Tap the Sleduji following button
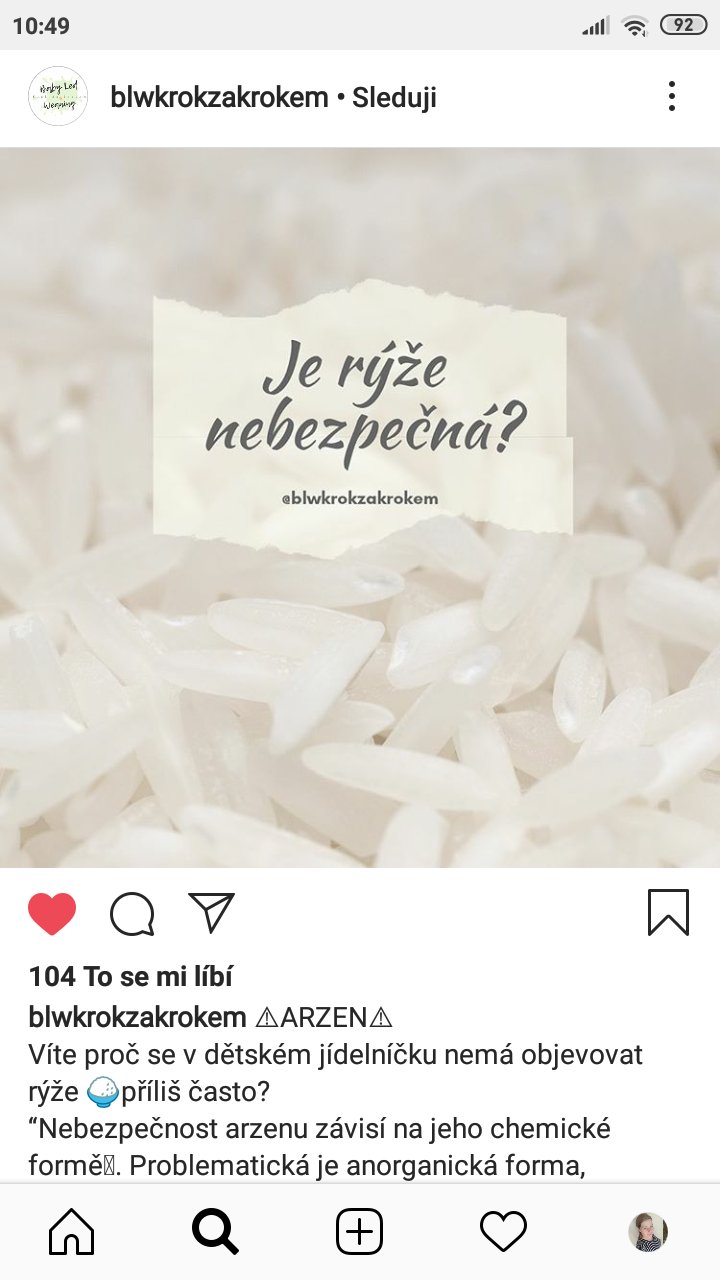 pos(394,97)
